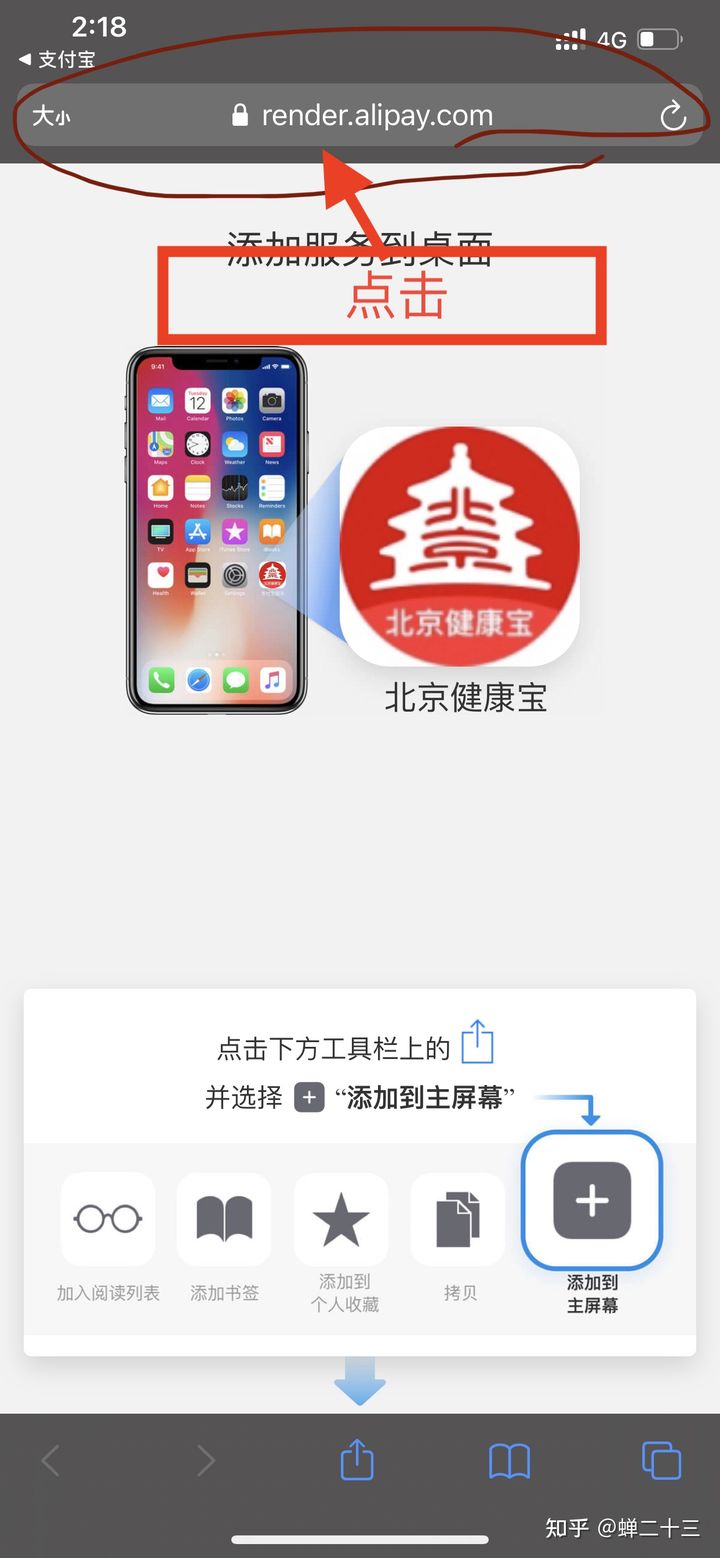Return to the 支付宝 app
The image size is (720, 1558).
click(58, 60)
